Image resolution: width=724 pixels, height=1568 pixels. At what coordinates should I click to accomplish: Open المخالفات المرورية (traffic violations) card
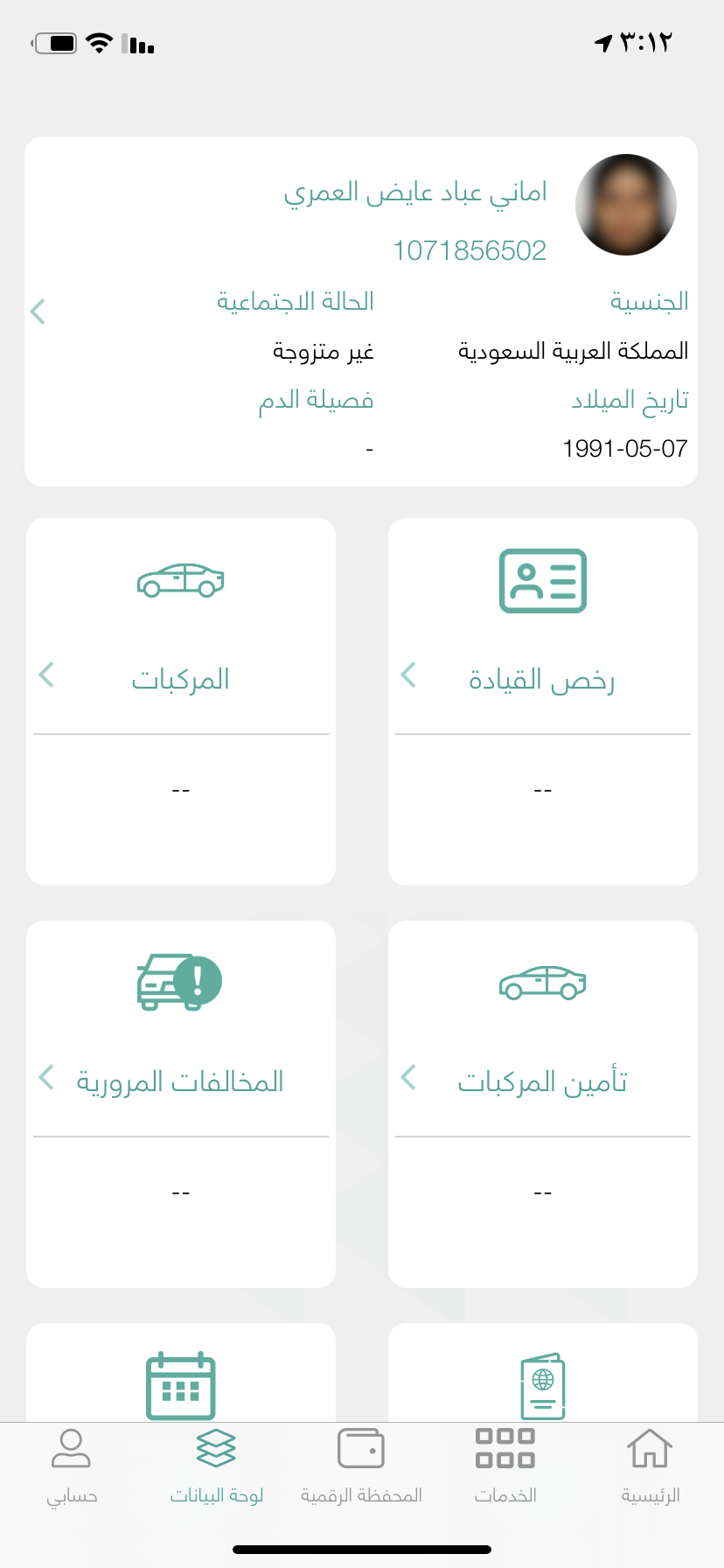181,1080
